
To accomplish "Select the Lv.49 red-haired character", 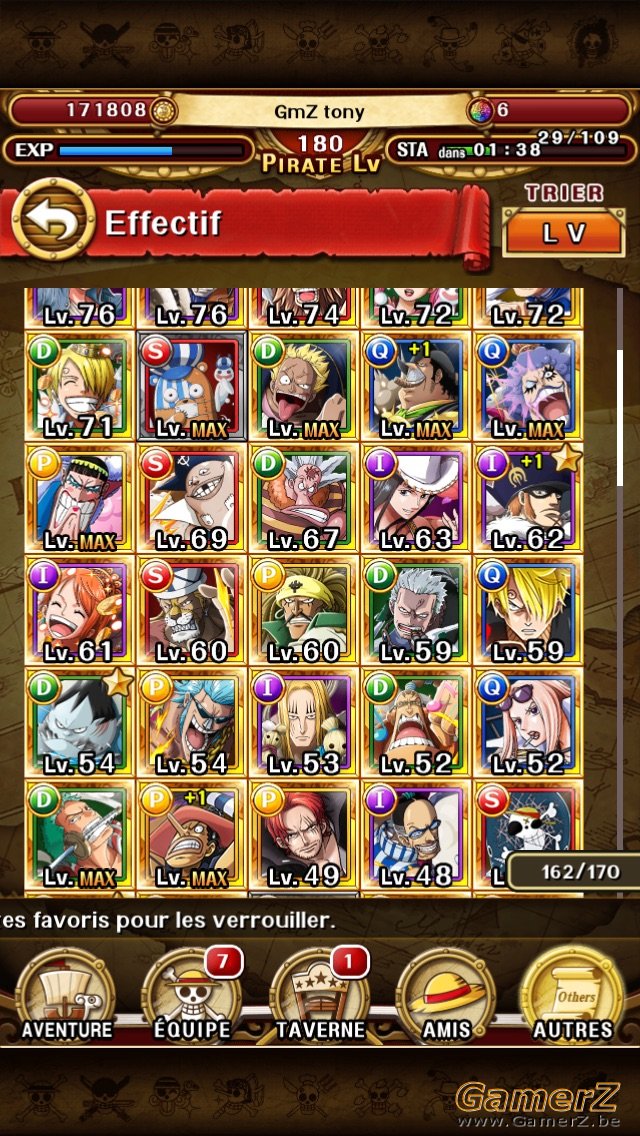I will 304,835.
